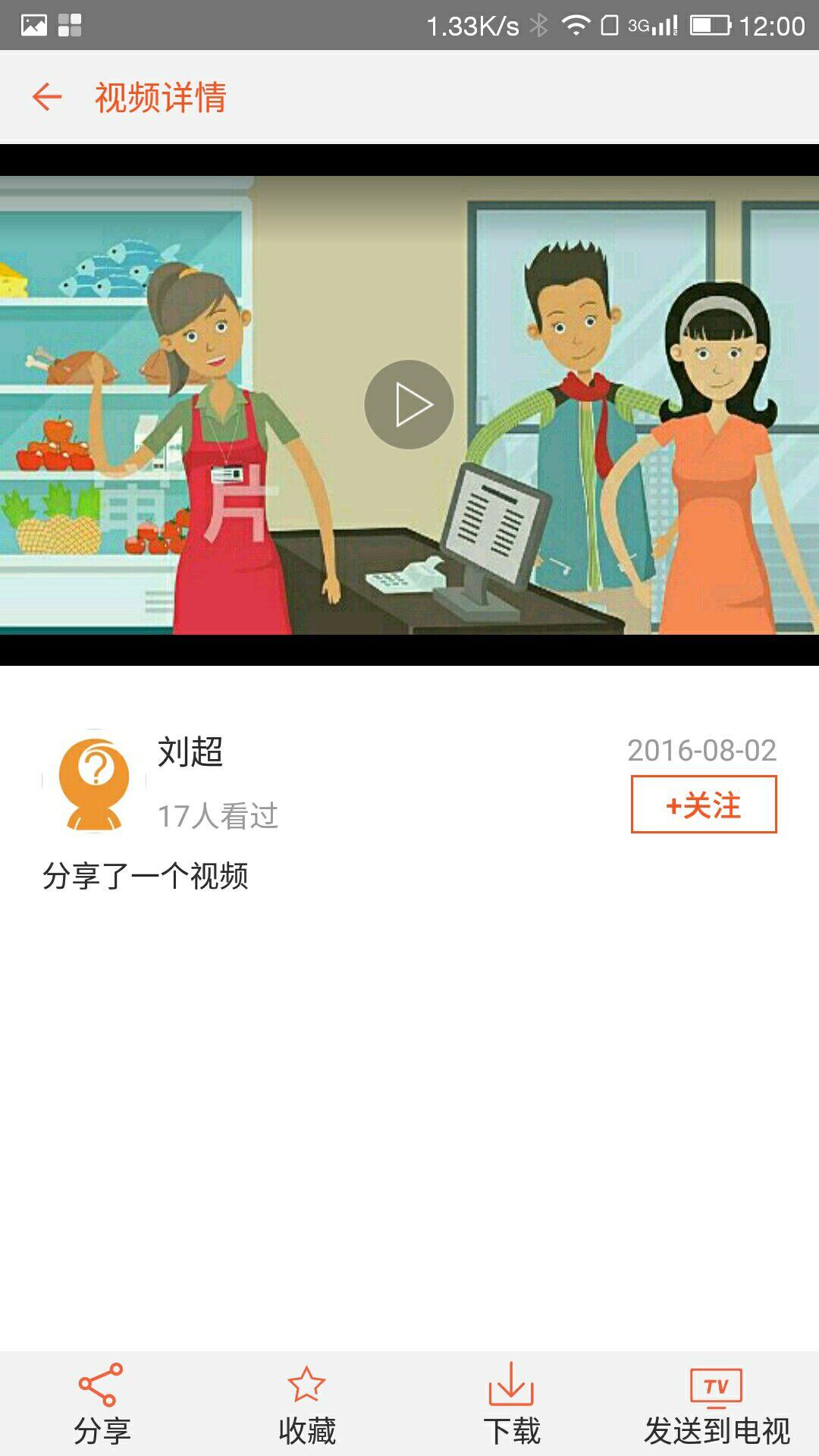Send the video to TV via 发送到电视

tap(717, 1404)
